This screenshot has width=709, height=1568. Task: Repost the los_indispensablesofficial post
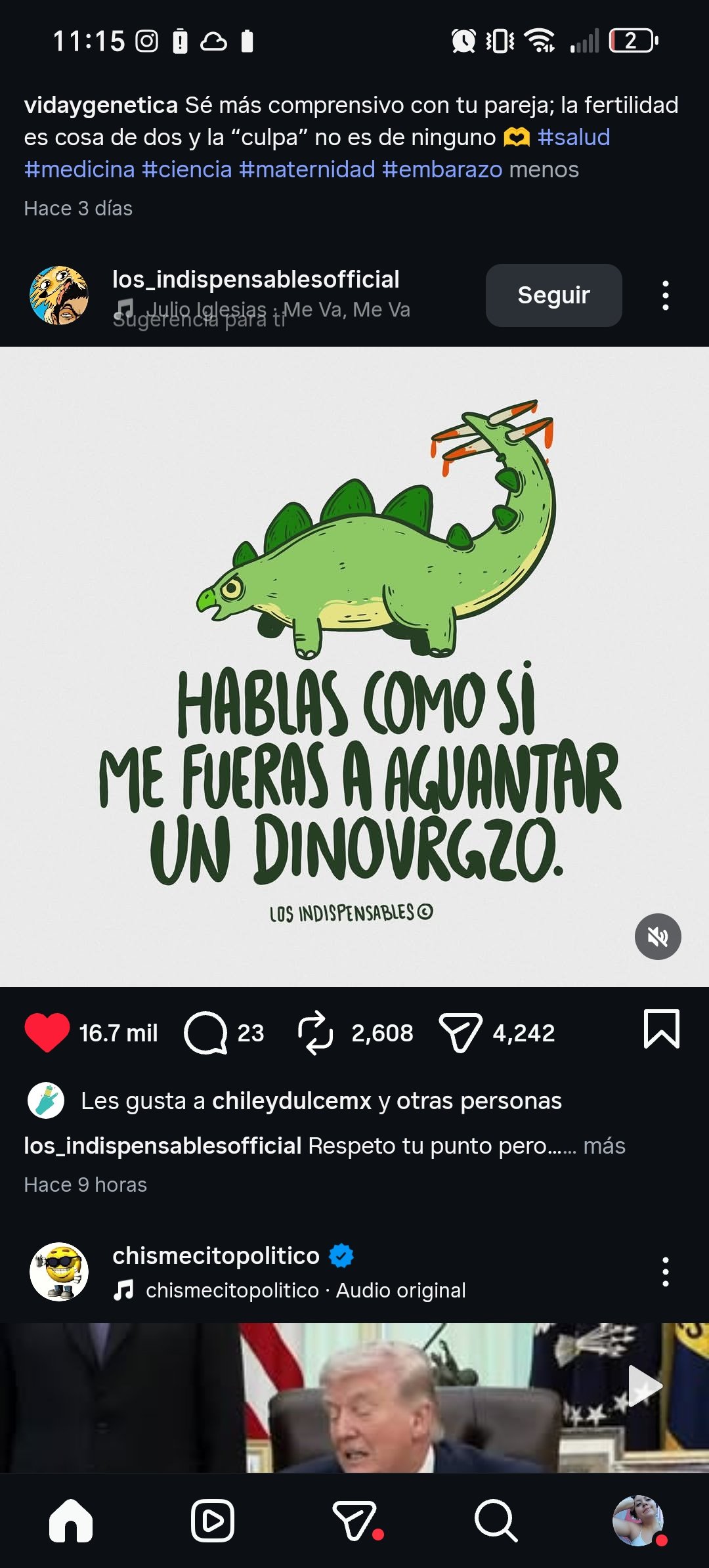tap(315, 1032)
